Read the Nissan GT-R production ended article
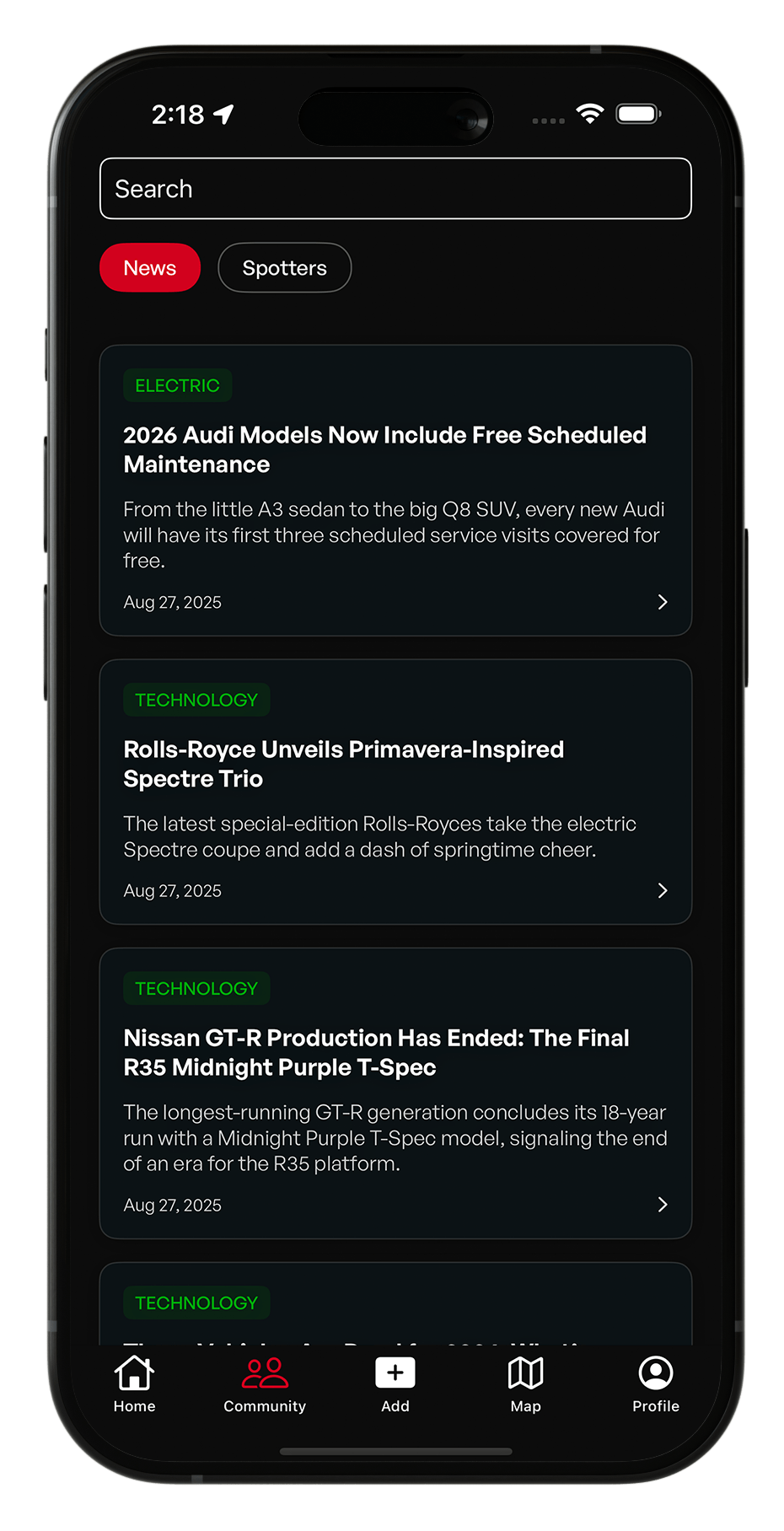 [x=395, y=1093]
